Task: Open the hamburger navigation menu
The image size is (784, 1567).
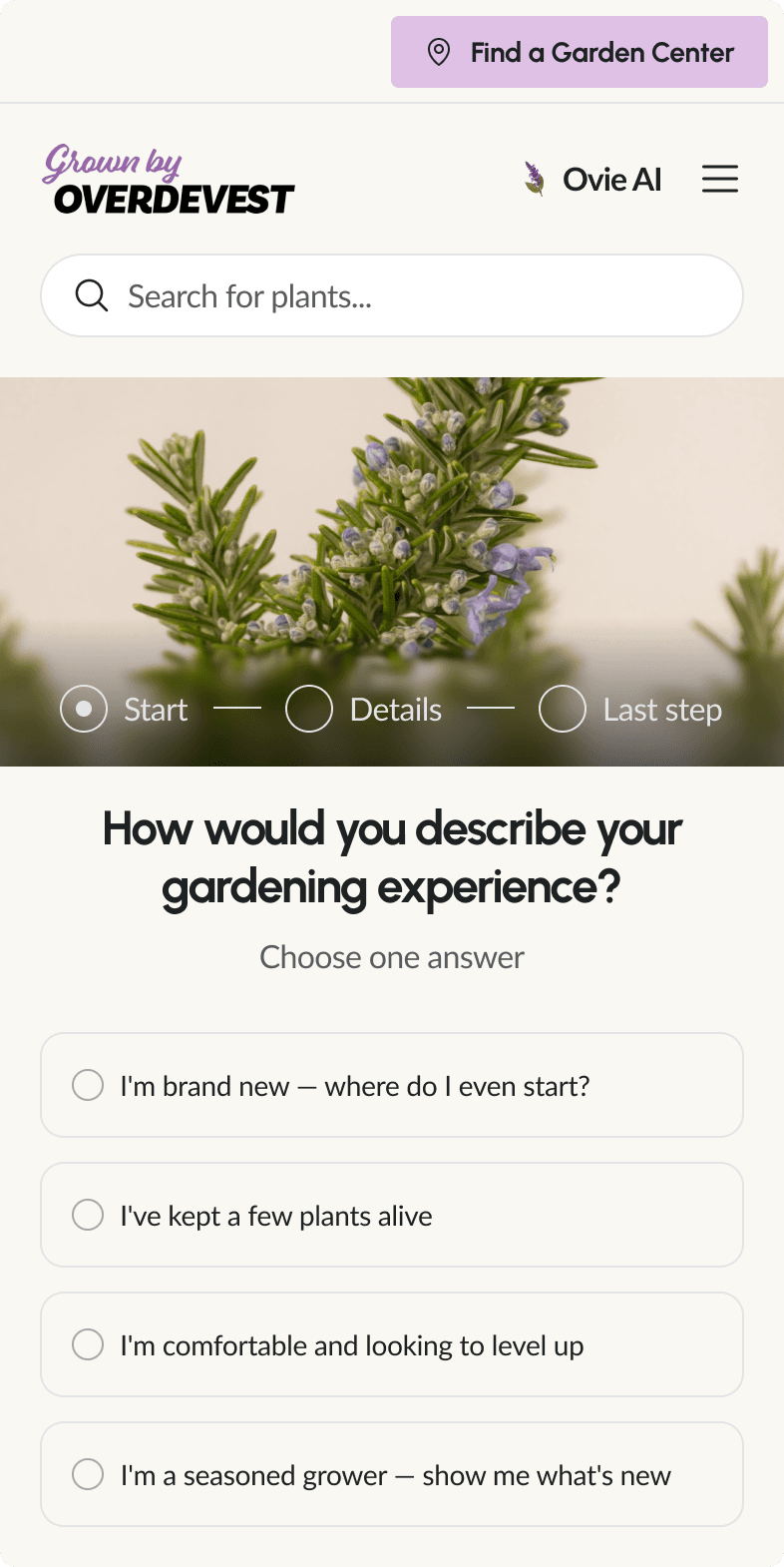Action: [x=720, y=179]
